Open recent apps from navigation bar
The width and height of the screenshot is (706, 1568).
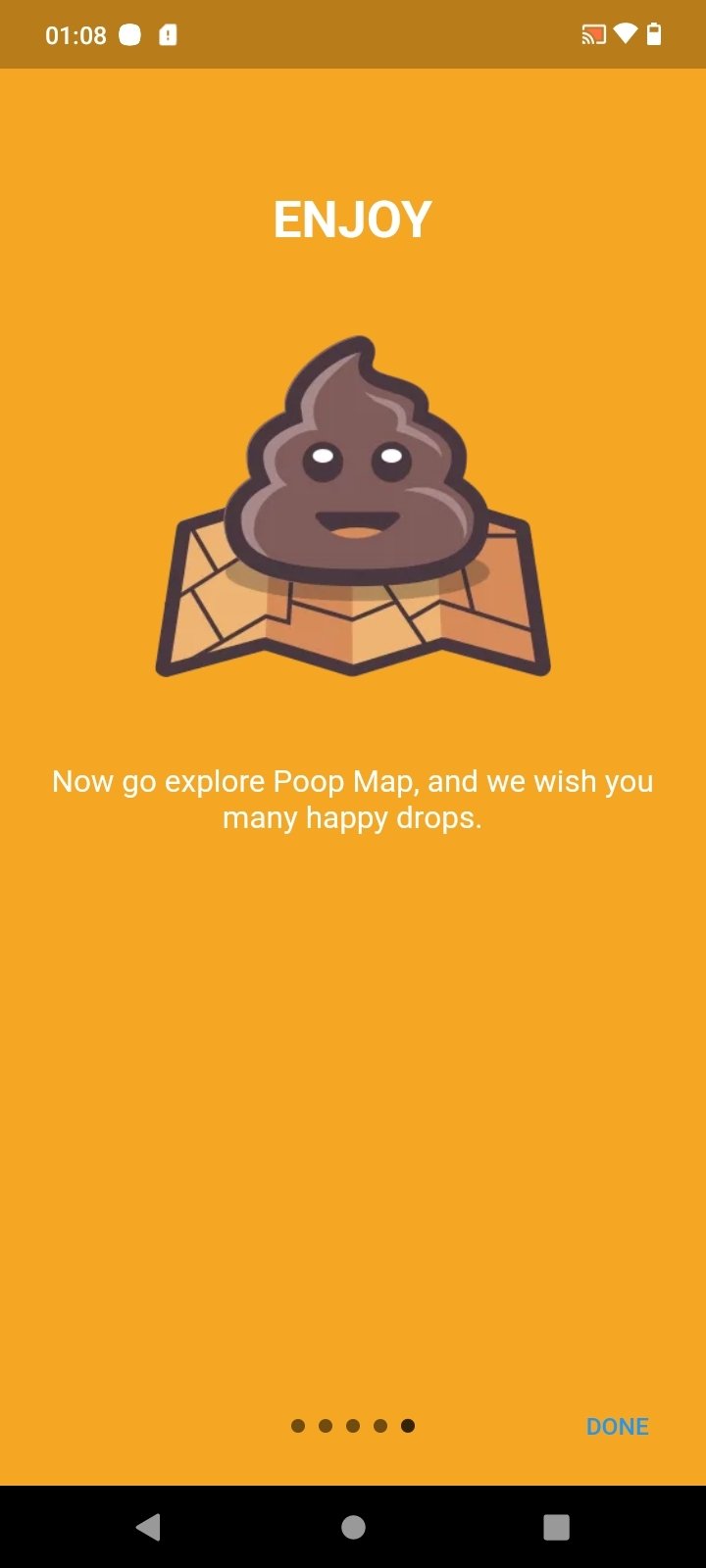point(556,1527)
